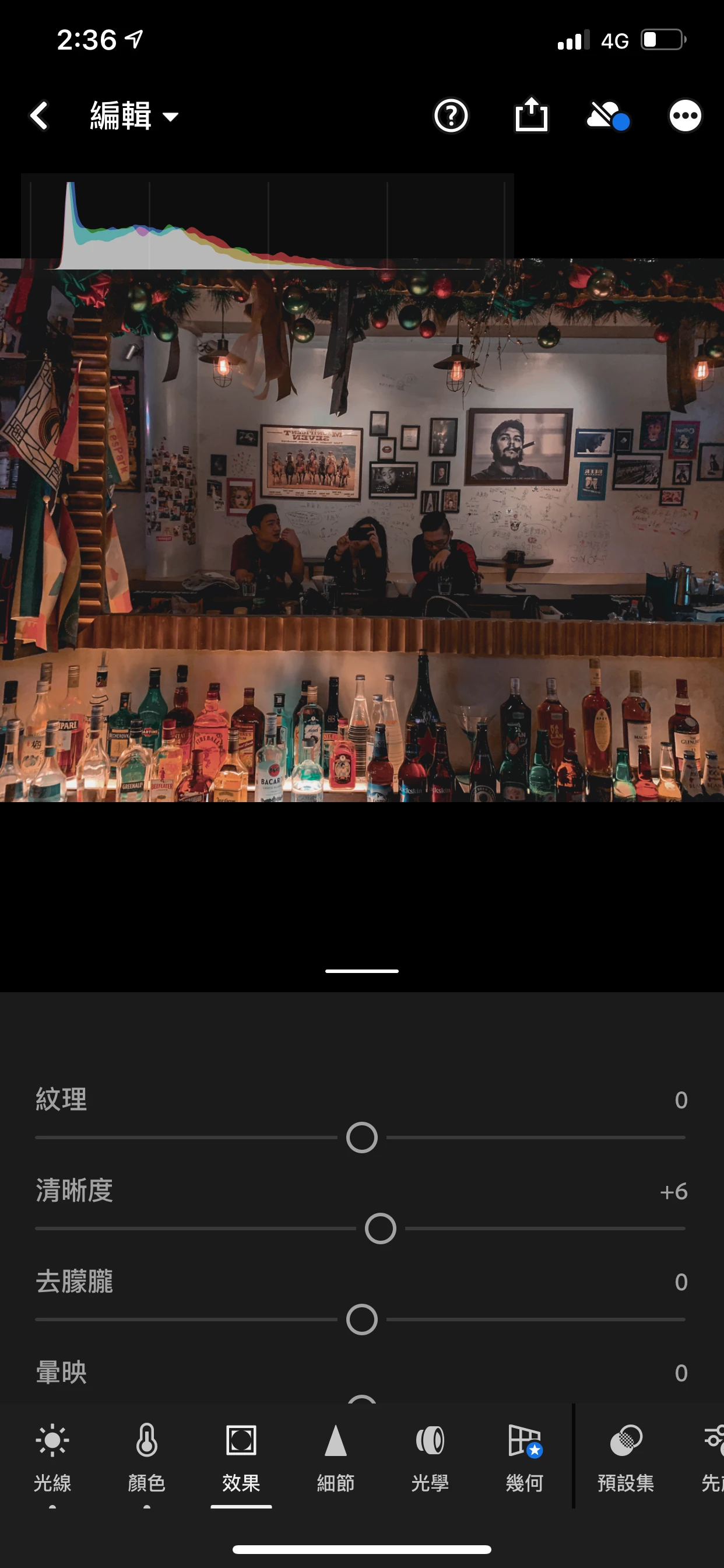724x1568 pixels.
Task: Open the three-dot more options menu
Action: [x=685, y=116]
